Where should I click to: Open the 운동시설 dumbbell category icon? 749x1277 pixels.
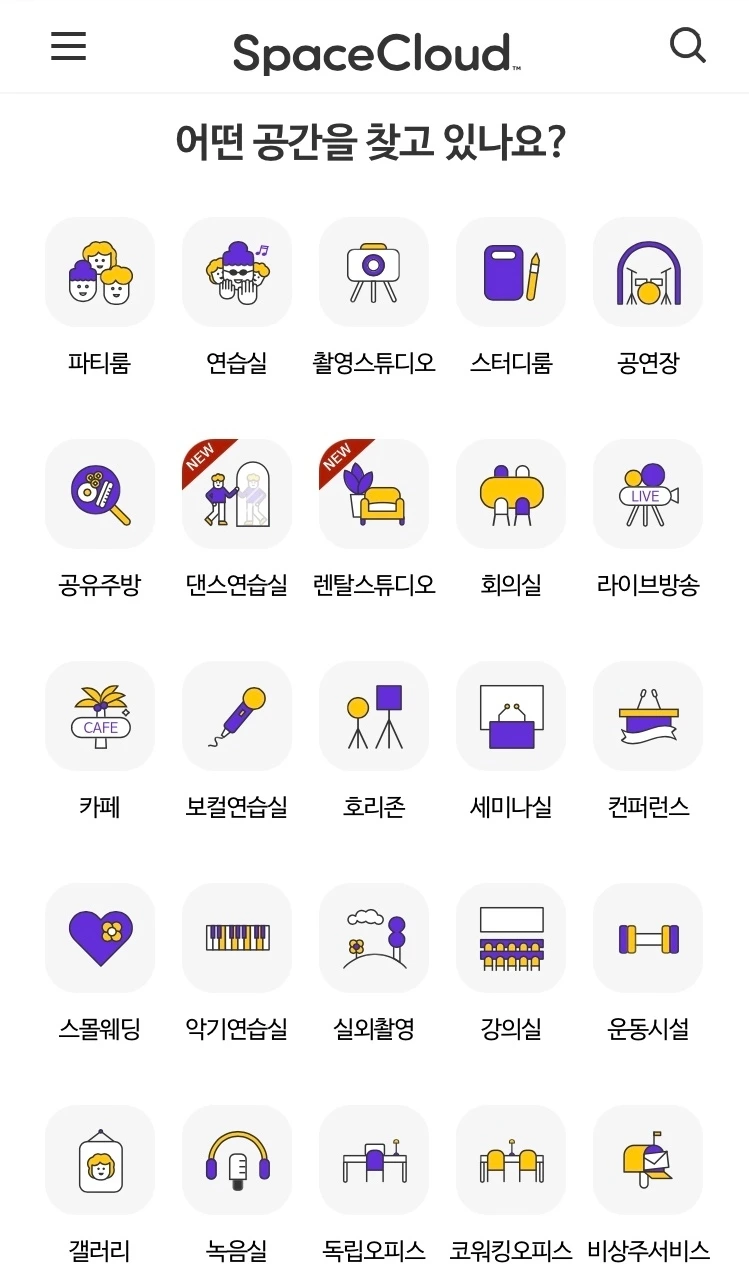[647, 938]
